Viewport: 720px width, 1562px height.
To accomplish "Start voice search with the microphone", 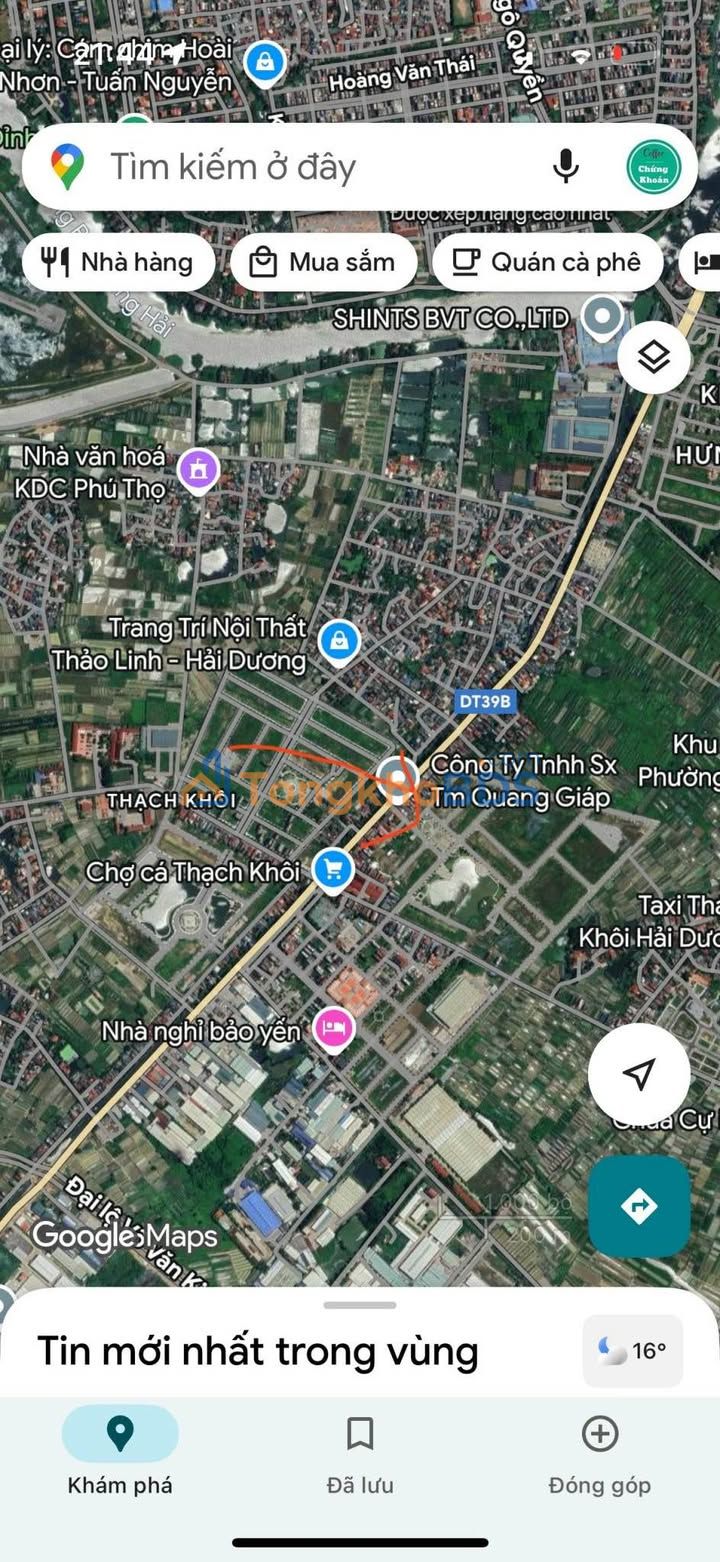I will [x=566, y=166].
